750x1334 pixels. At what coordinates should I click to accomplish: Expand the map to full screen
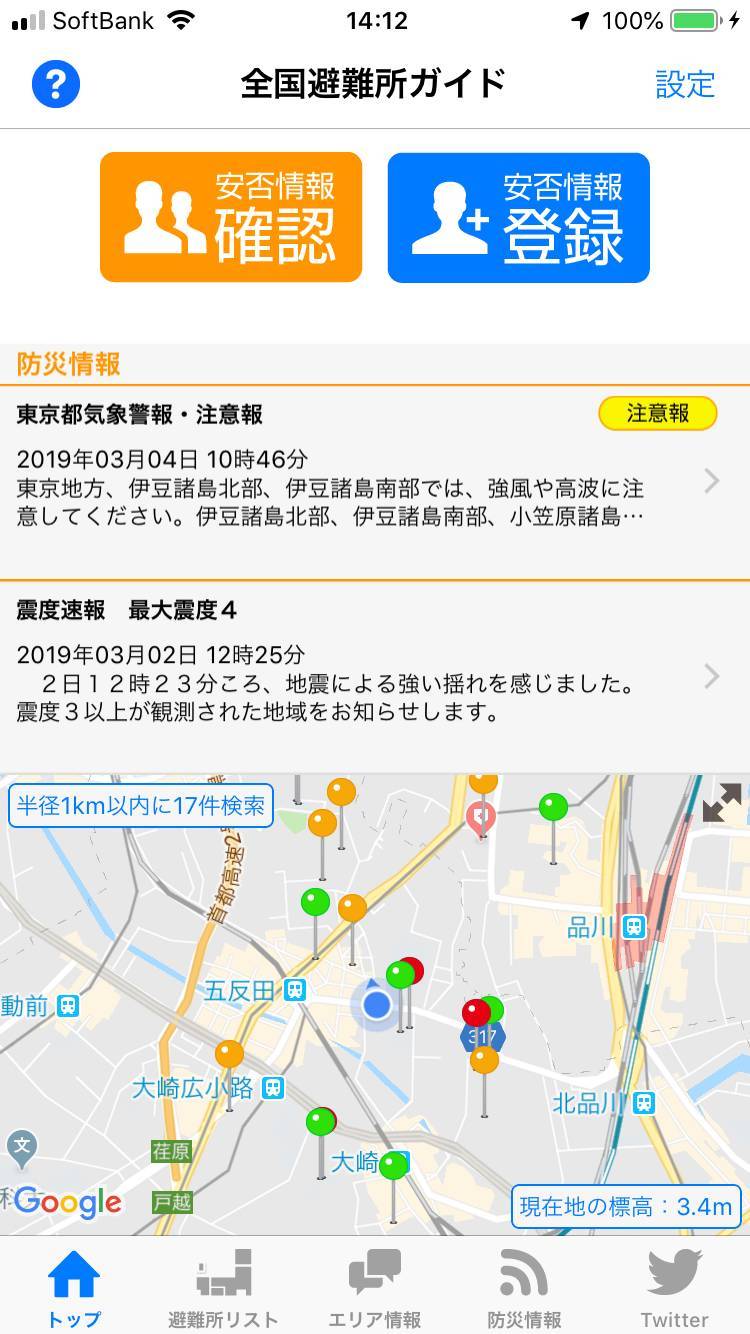721,802
